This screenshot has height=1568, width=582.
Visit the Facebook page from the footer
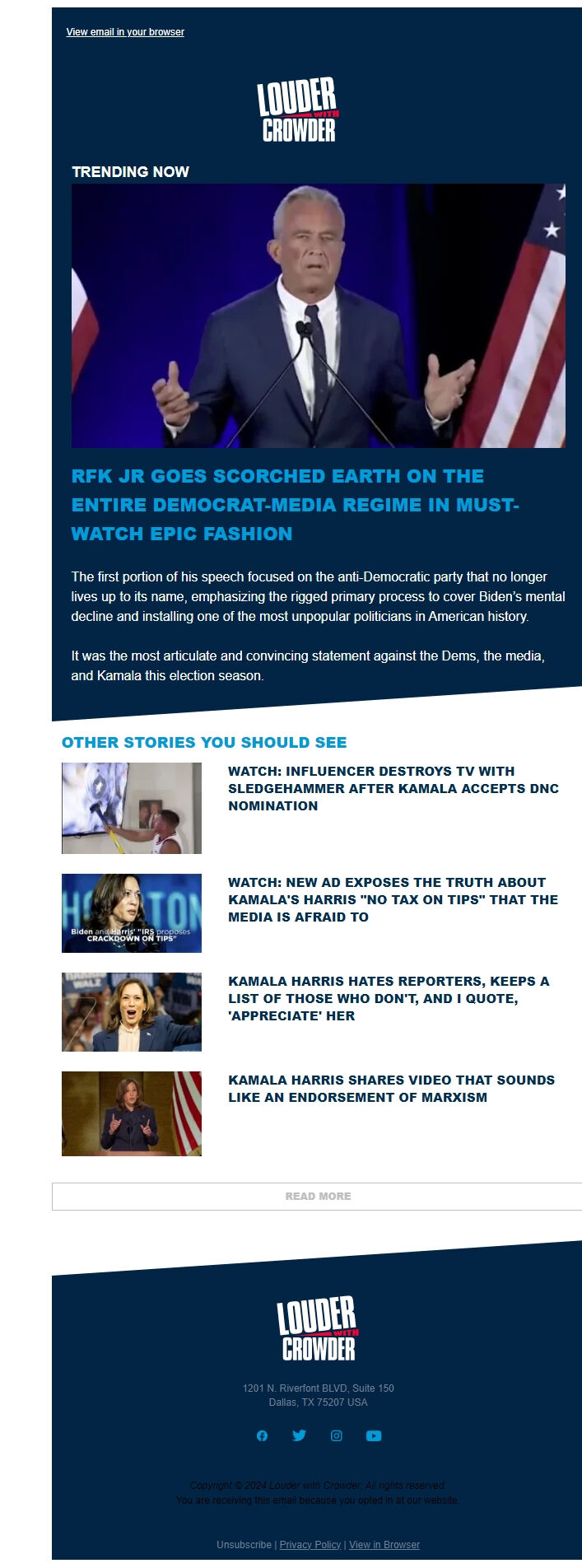coord(262,1435)
